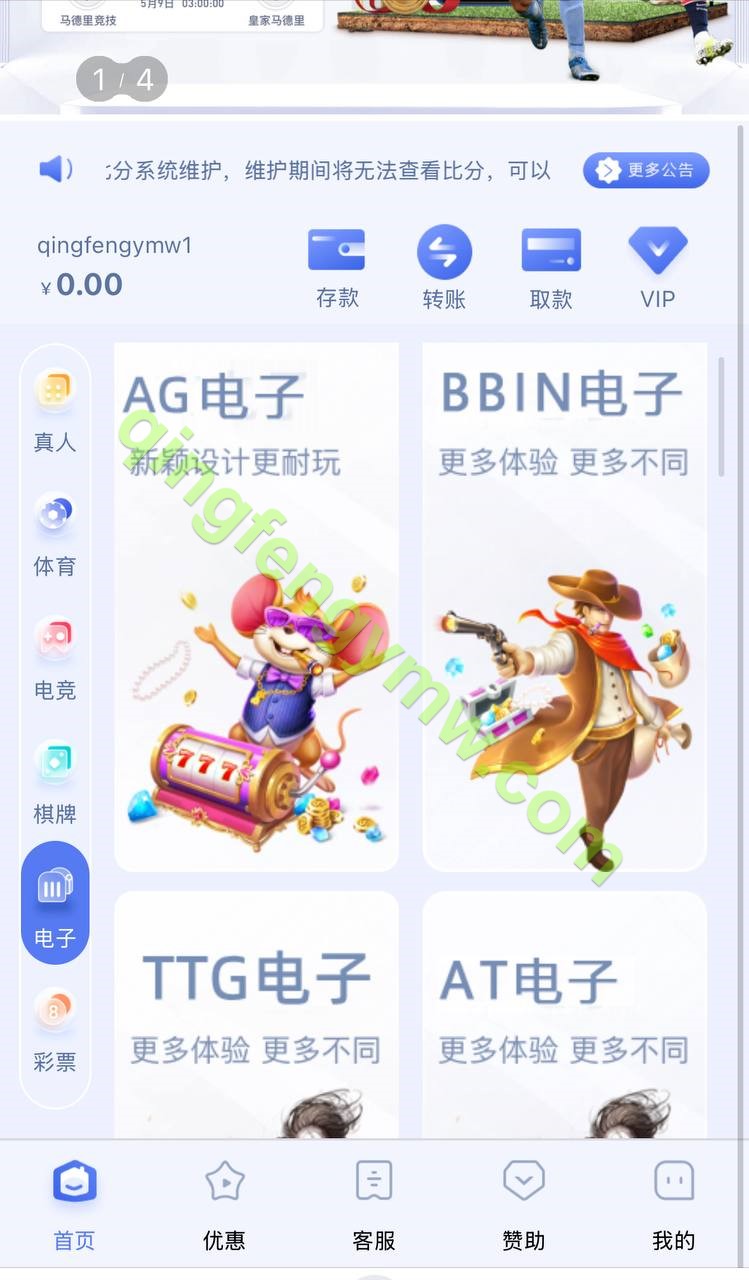The width and height of the screenshot is (749, 1280).
Task: Open the BBIN电子 game card
Action: click(565, 606)
